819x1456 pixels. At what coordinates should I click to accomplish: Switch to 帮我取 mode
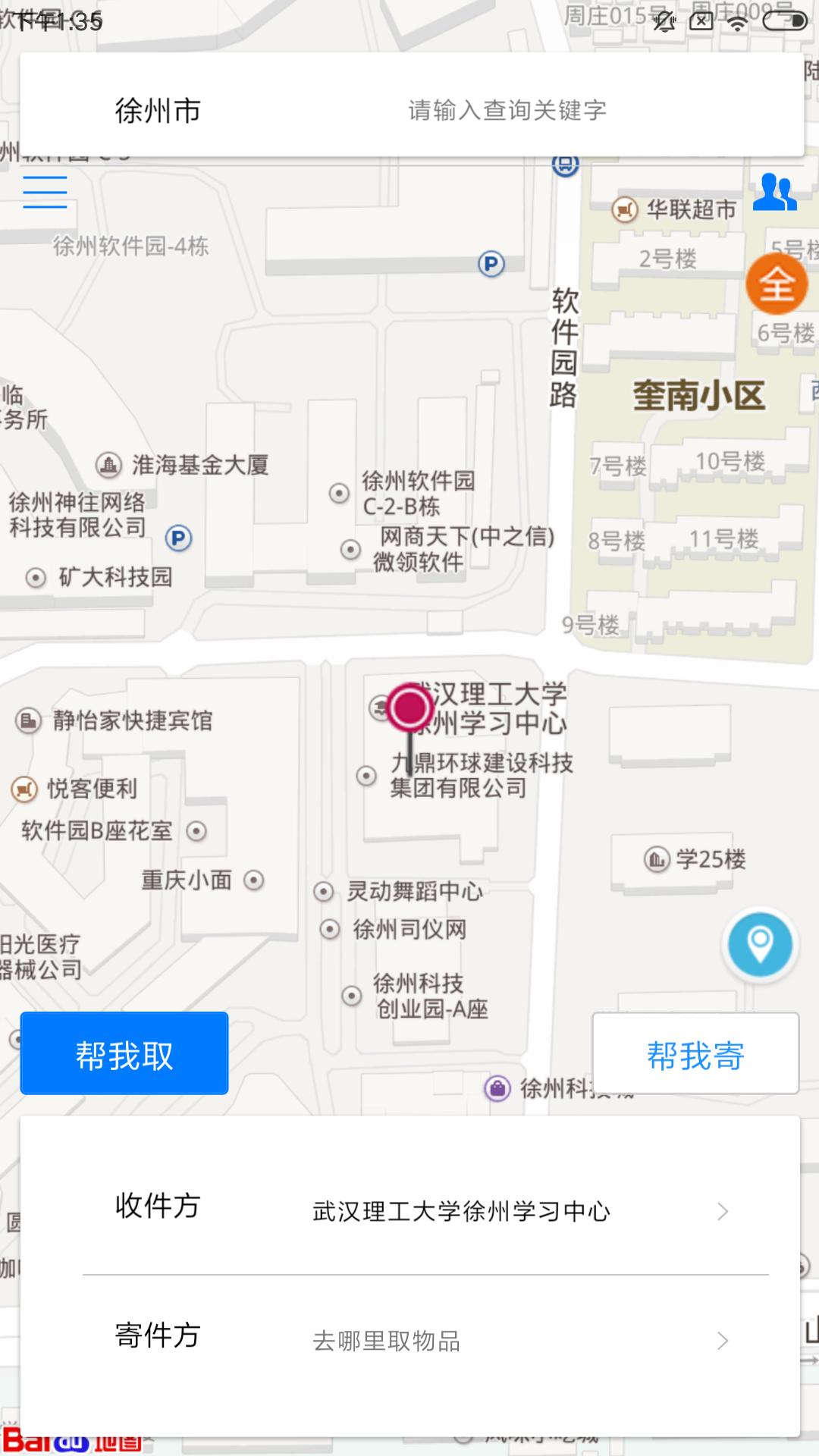click(x=124, y=1053)
